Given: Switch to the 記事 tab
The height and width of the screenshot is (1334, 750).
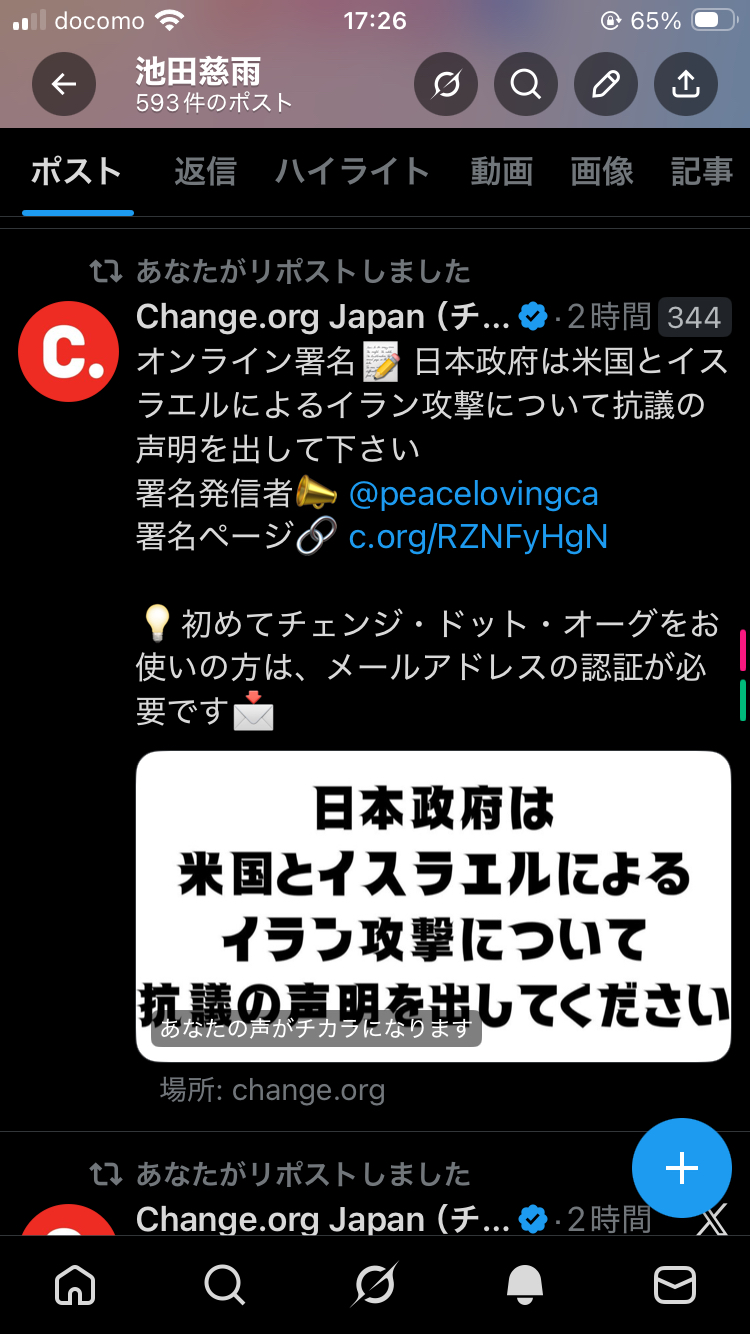Looking at the screenshot, I should 702,172.
